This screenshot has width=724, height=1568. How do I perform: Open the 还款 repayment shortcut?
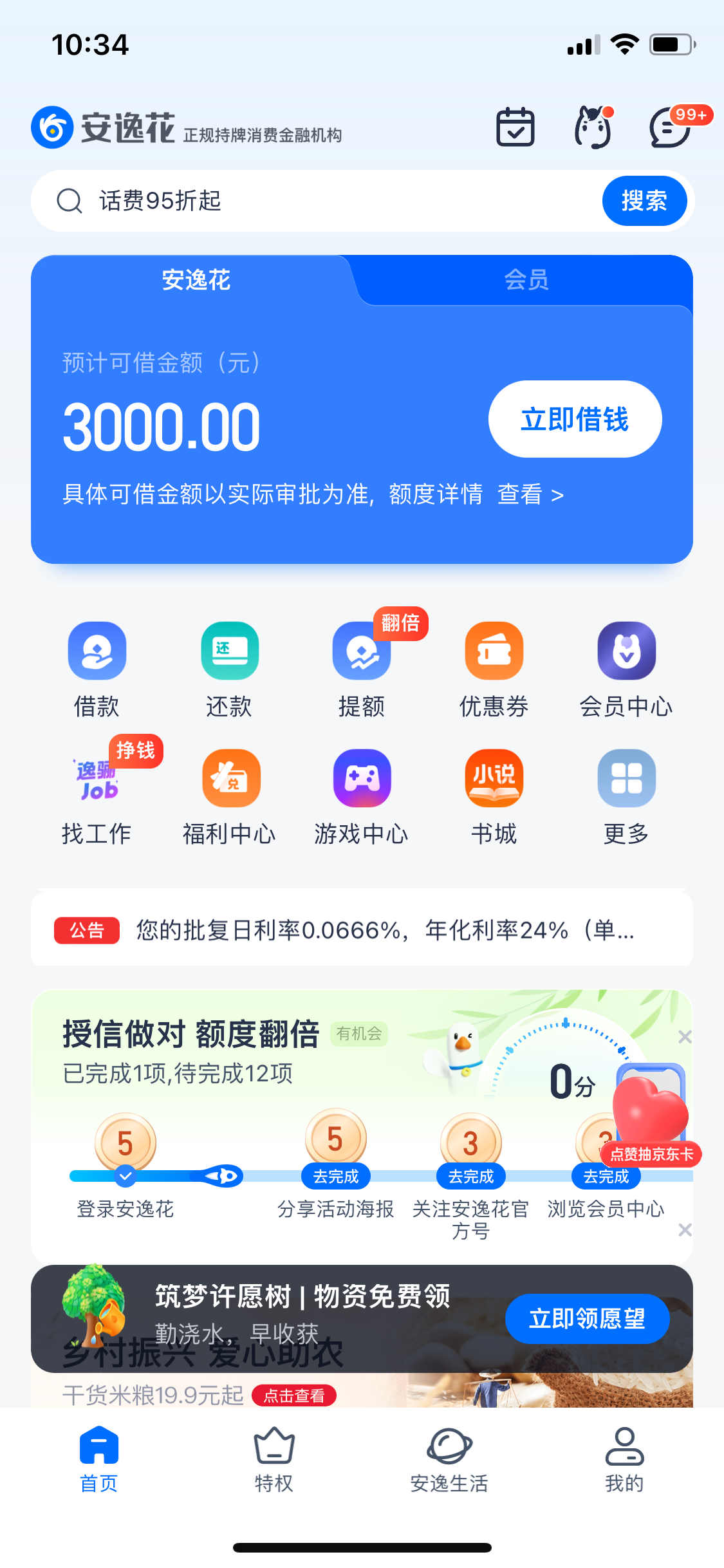pos(229,669)
